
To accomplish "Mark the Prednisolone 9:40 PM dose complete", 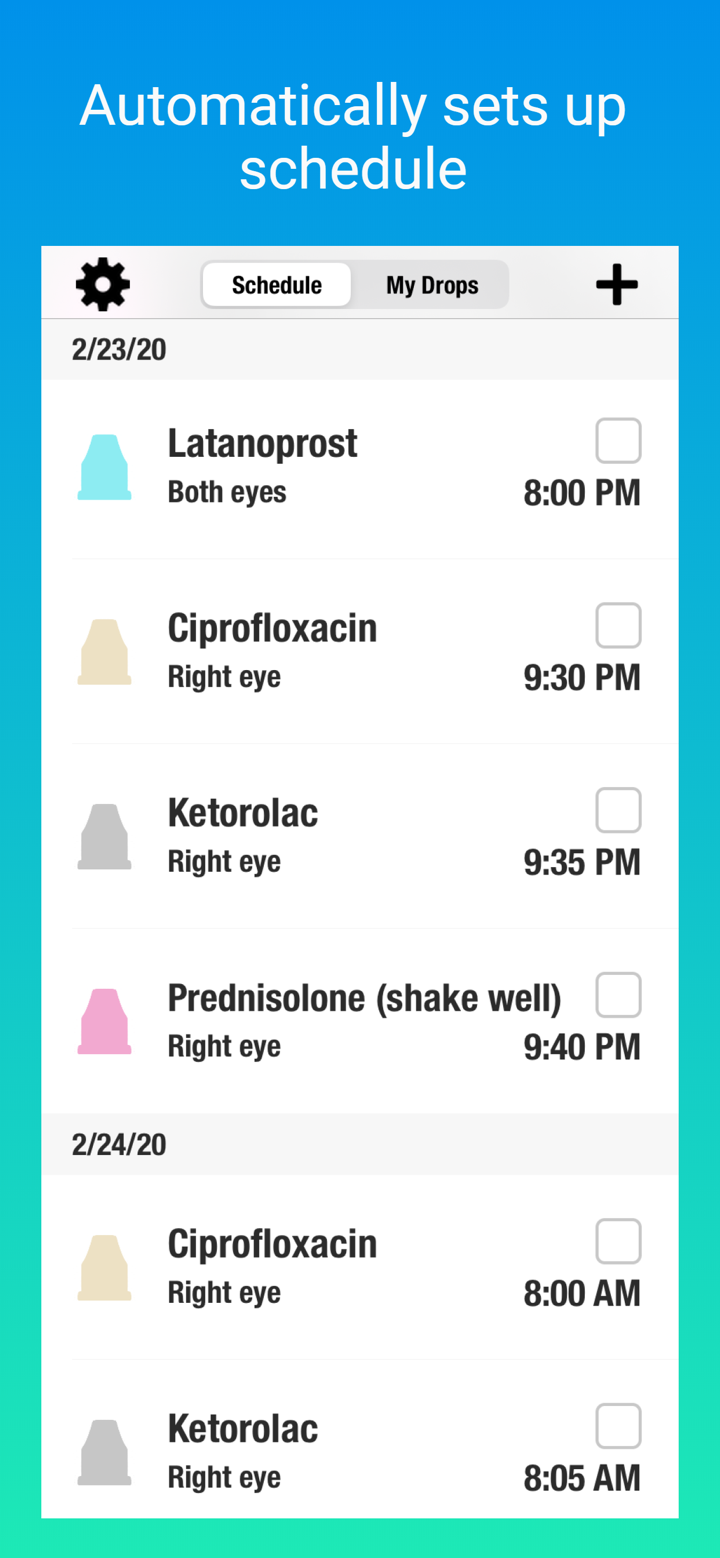I will pyautogui.click(x=618, y=995).
